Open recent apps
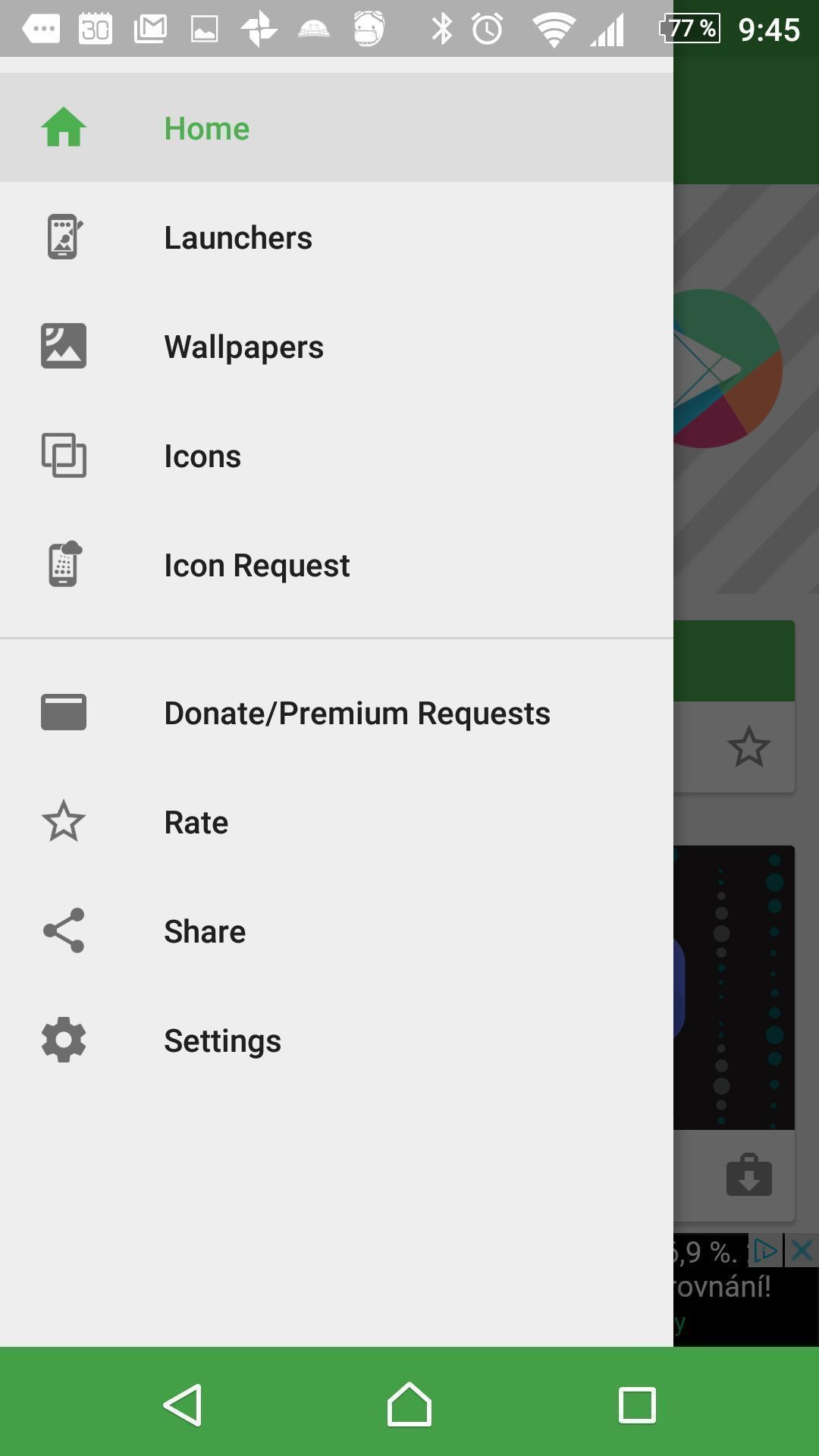Screen dimensions: 819x1456 pyautogui.click(x=637, y=1405)
